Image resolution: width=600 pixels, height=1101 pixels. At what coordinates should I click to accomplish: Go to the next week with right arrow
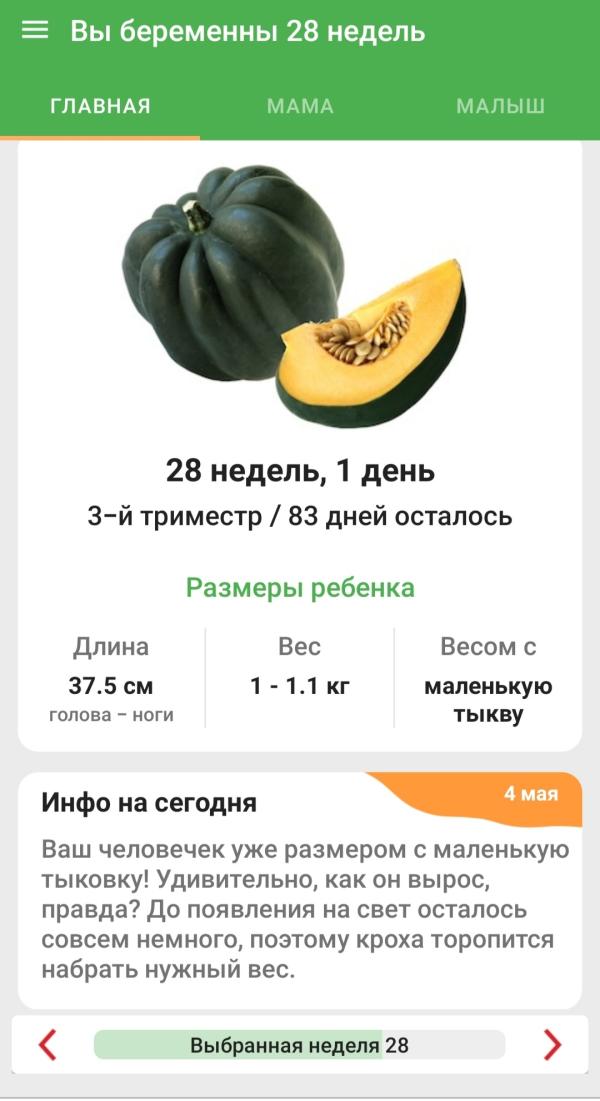pyautogui.click(x=552, y=1045)
